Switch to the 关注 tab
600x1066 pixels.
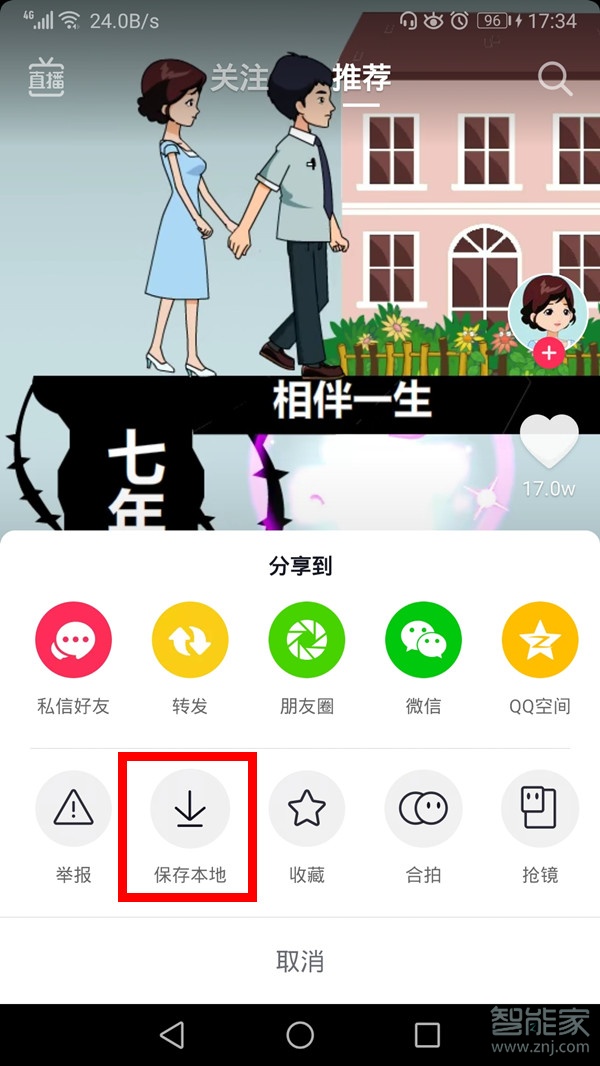pos(238,77)
